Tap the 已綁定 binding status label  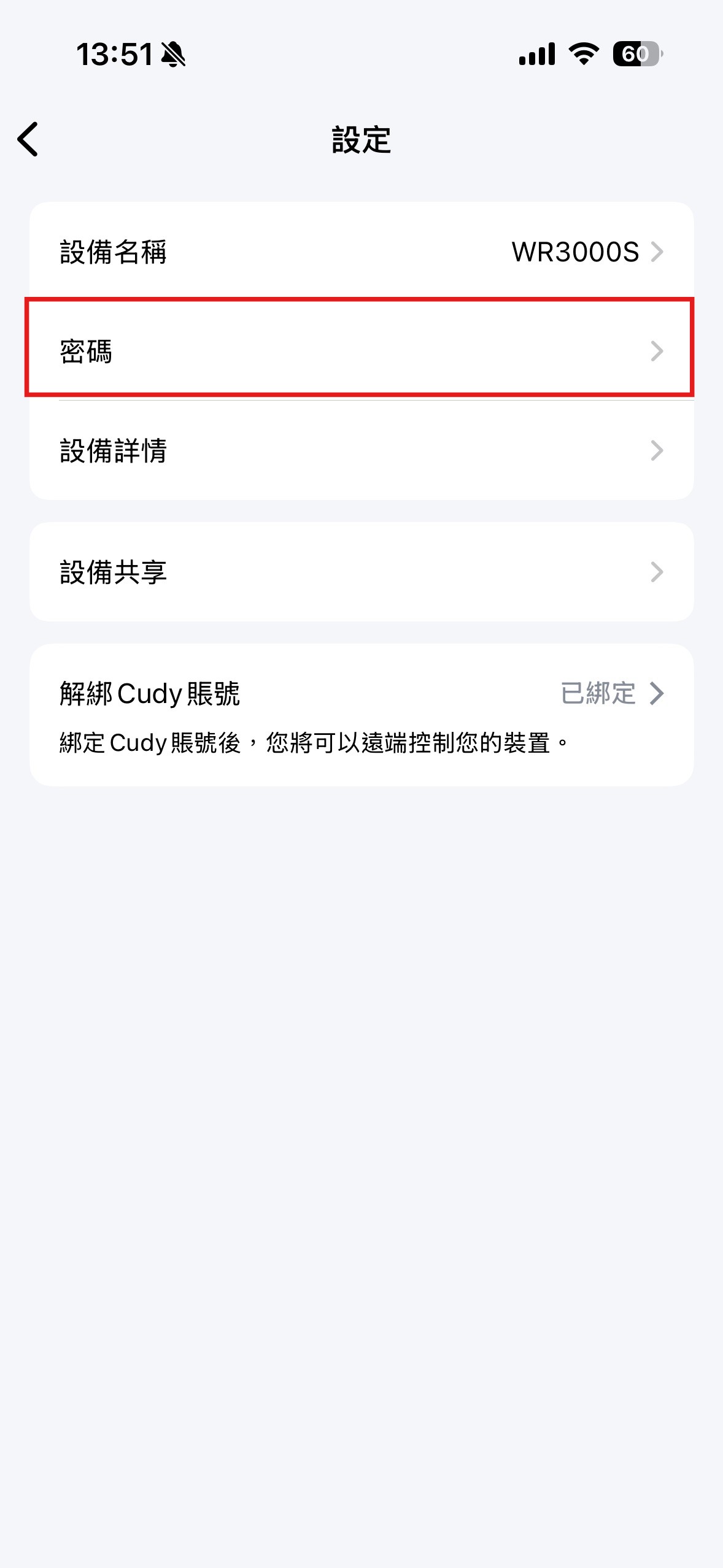598,694
